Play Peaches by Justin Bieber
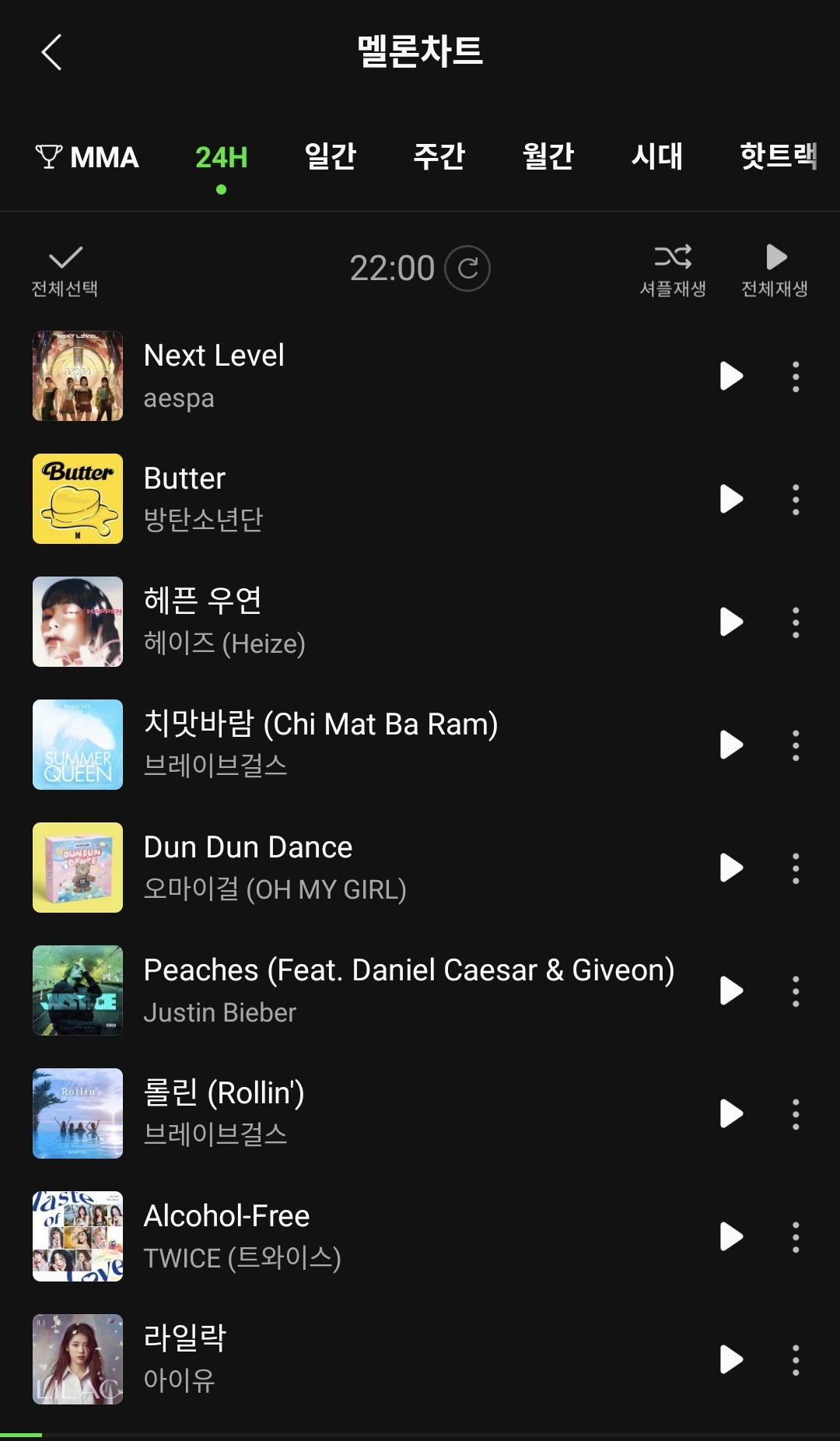The height and width of the screenshot is (1441, 840). click(731, 990)
